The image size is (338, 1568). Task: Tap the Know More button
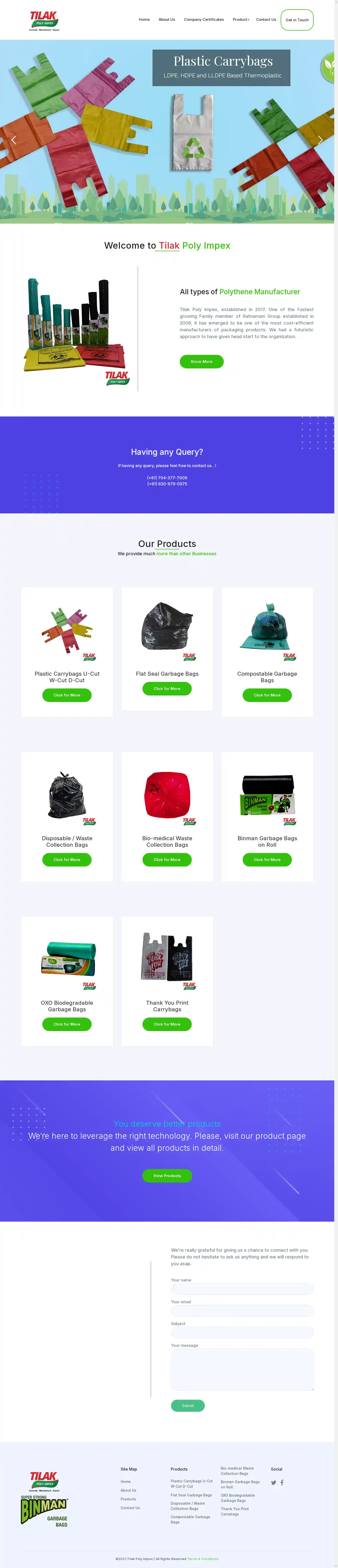tap(201, 362)
